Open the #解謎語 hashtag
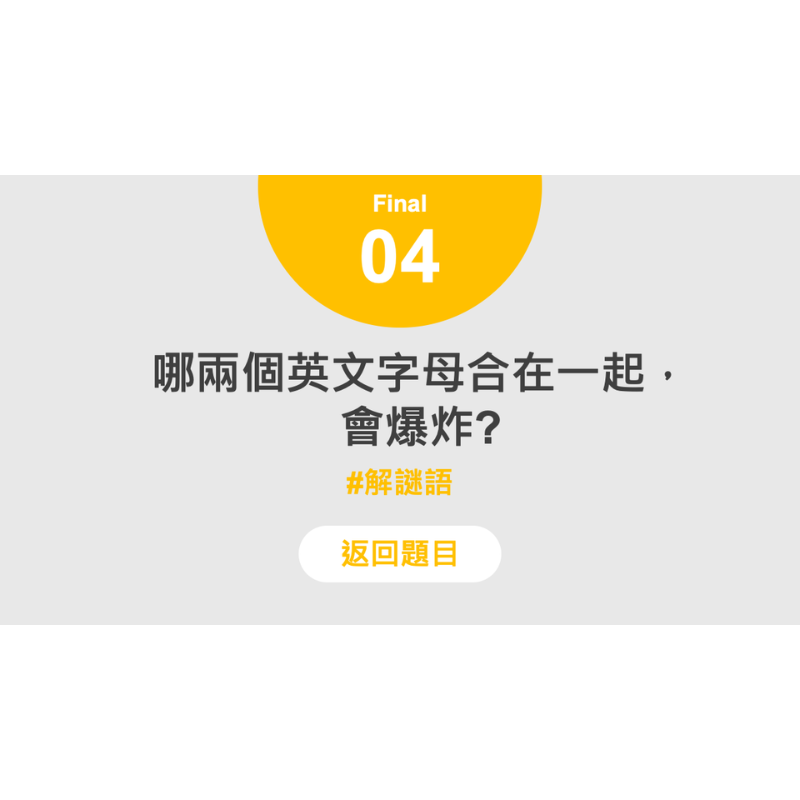Viewport: 800px width, 800px height. pyautogui.click(x=399, y=484)
